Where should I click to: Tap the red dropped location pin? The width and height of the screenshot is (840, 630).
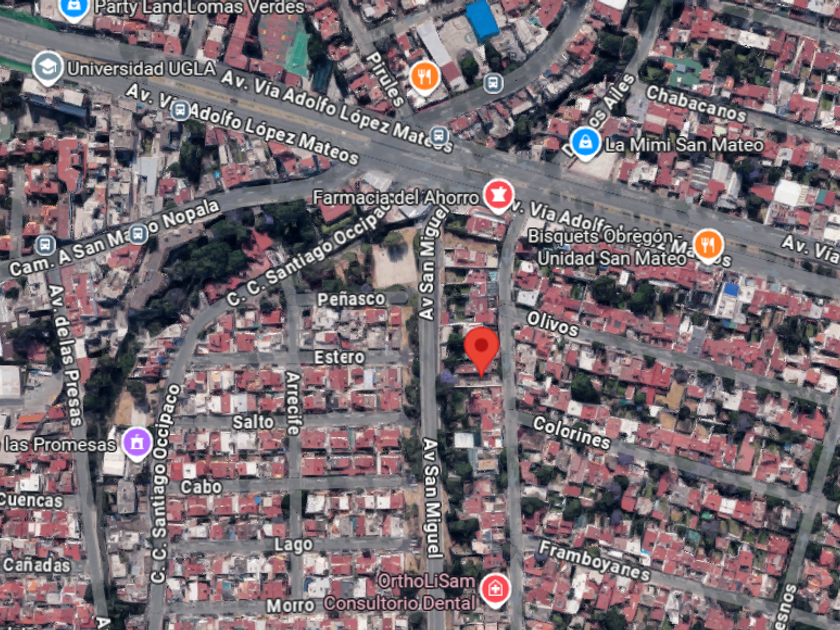click(481, 352)
